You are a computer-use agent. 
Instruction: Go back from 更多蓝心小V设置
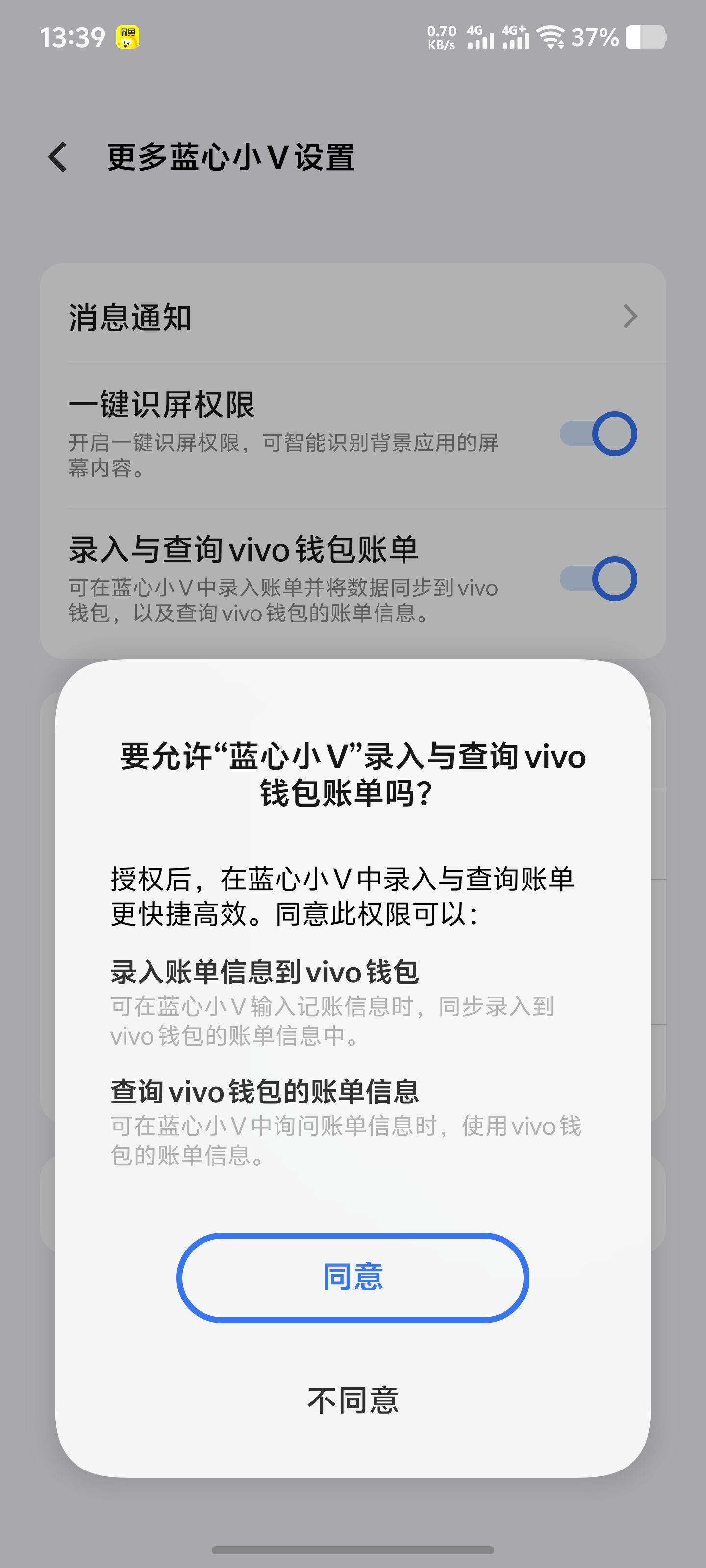coord(57,157)
